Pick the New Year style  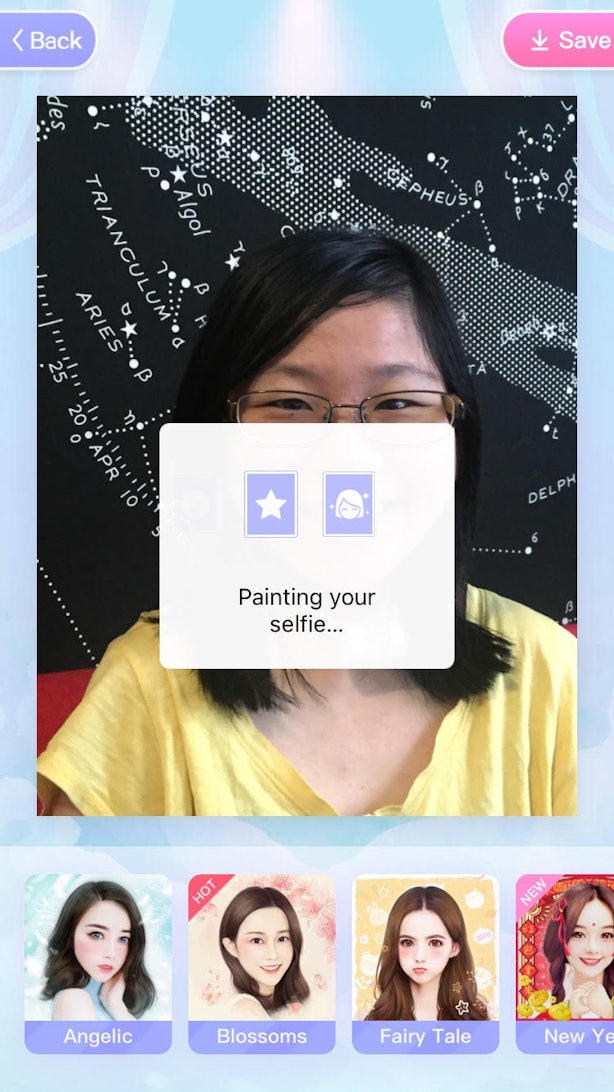(x=565, y=964)
